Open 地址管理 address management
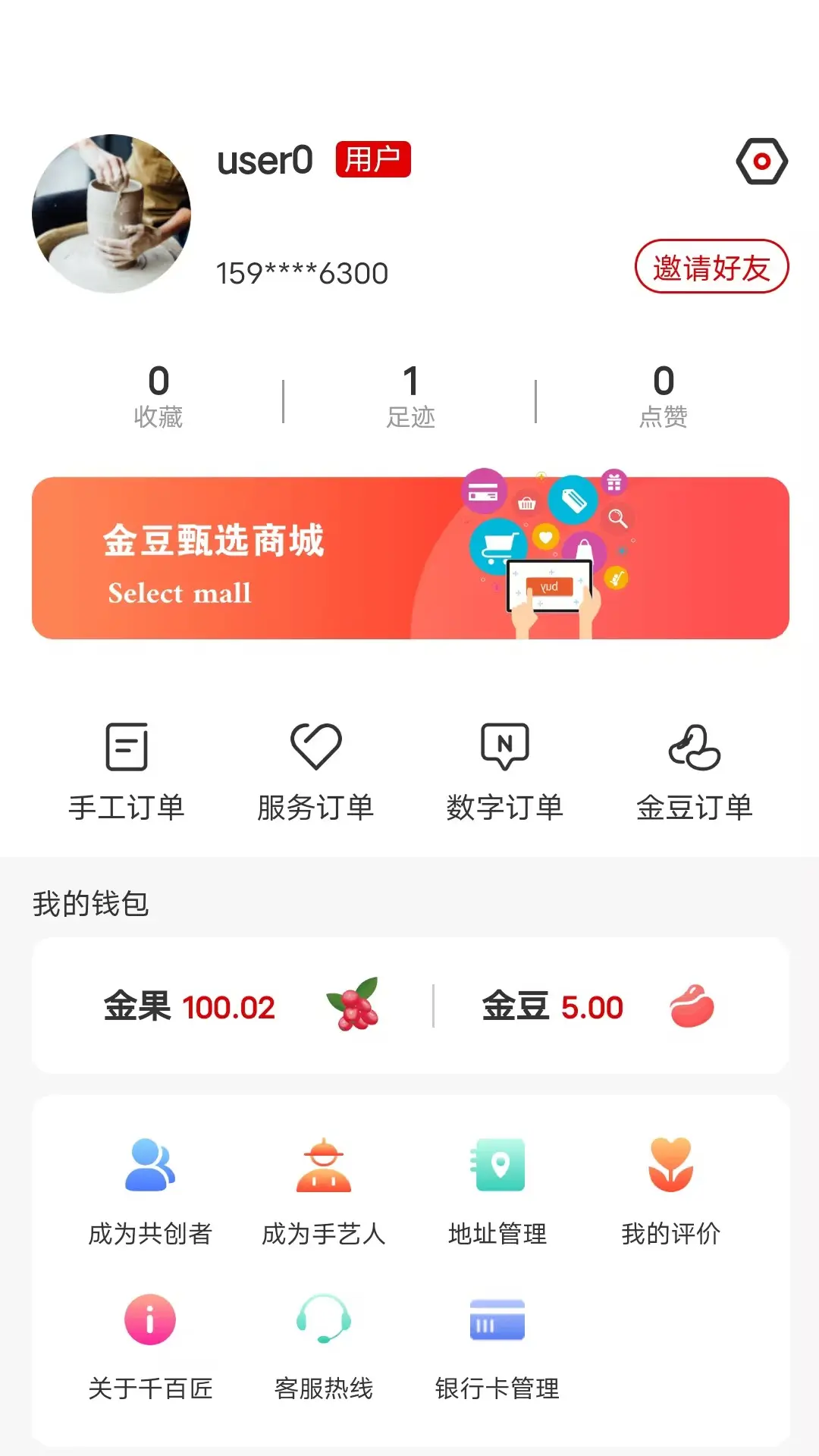Viewport: 819px width, 1456px height. coord(497,1191)
